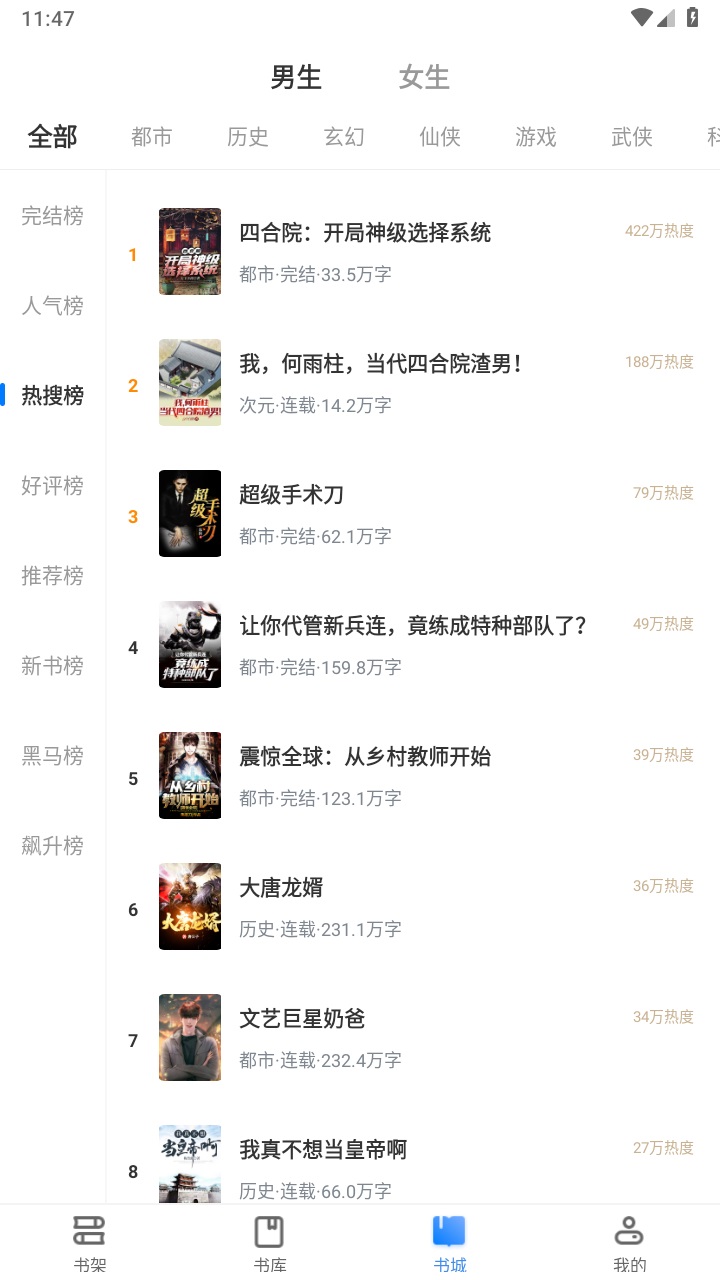Tap the Wi-Fi status icon
The image size is (720, 1280).
coord(640,16)
